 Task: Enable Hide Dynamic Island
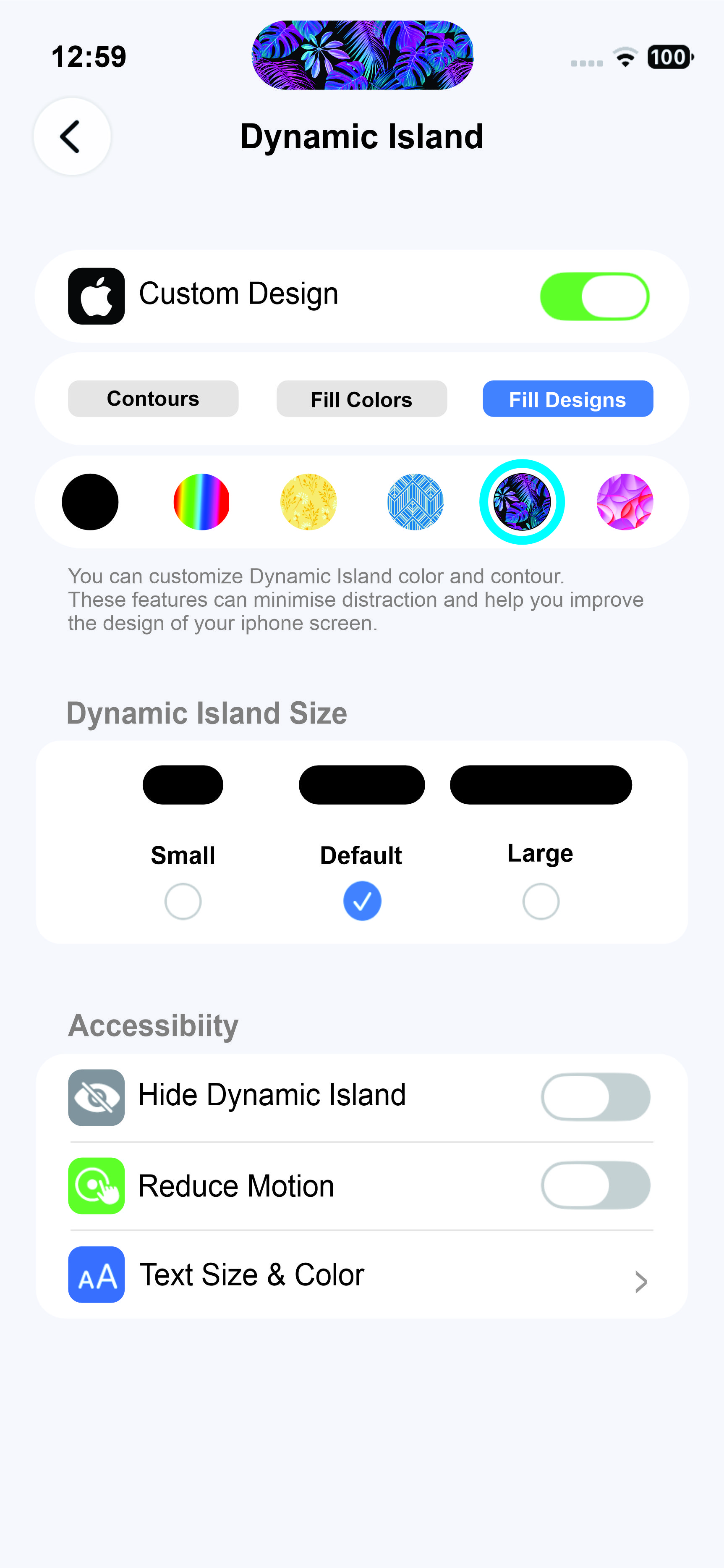[x=595, y=1097]
